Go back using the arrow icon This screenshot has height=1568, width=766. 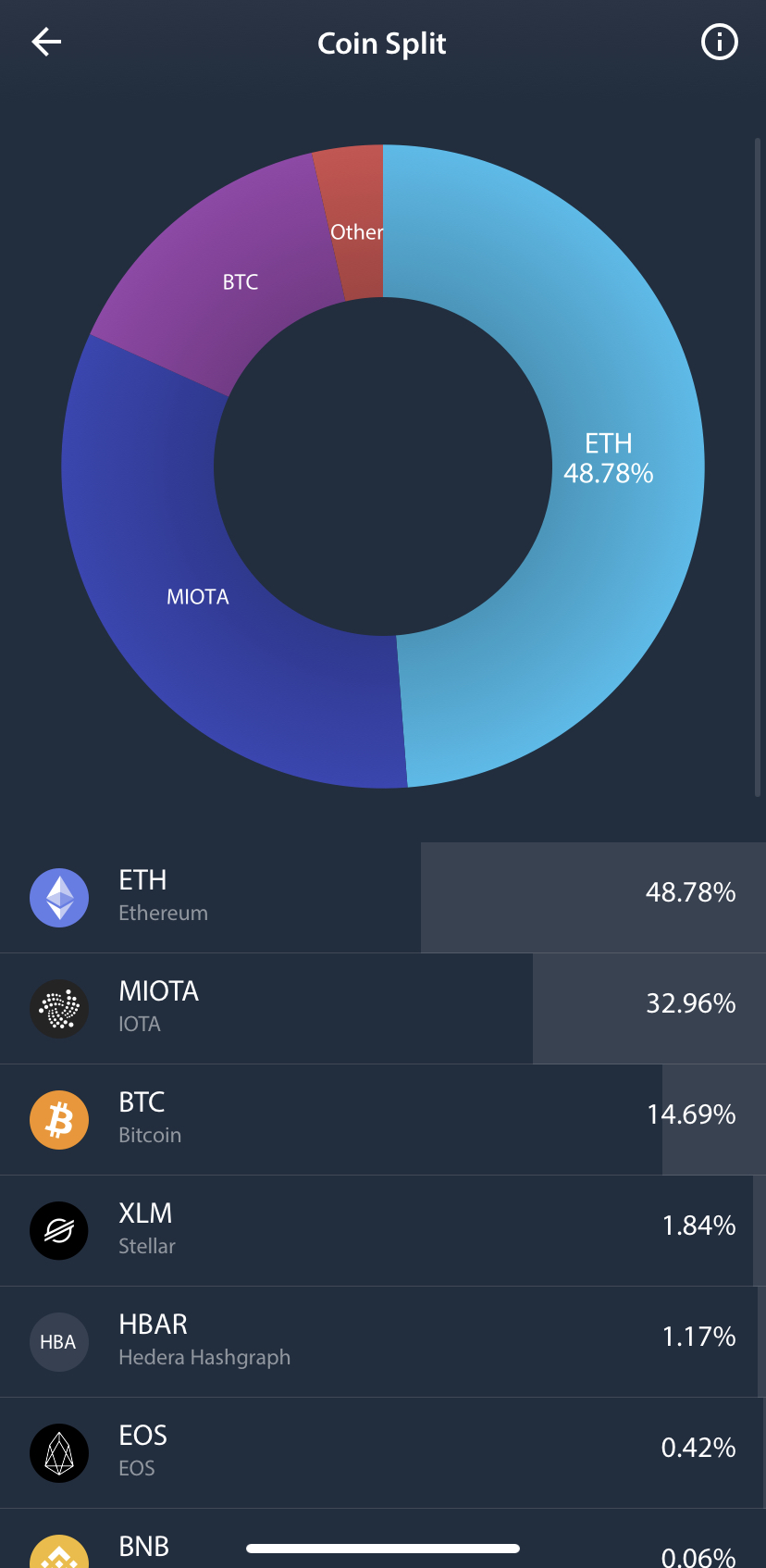(46, 42)
